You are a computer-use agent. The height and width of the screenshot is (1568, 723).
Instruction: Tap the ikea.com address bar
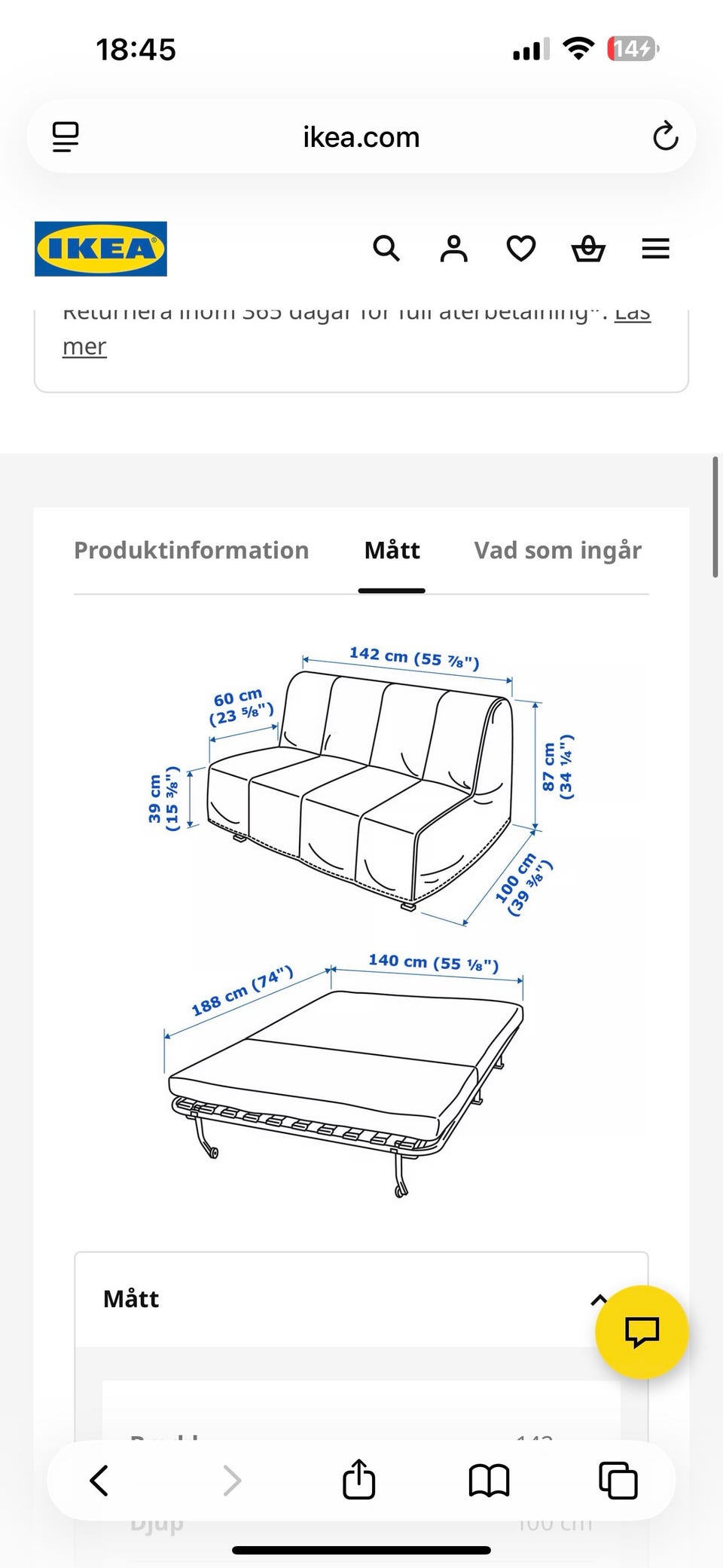coord(361,137)
